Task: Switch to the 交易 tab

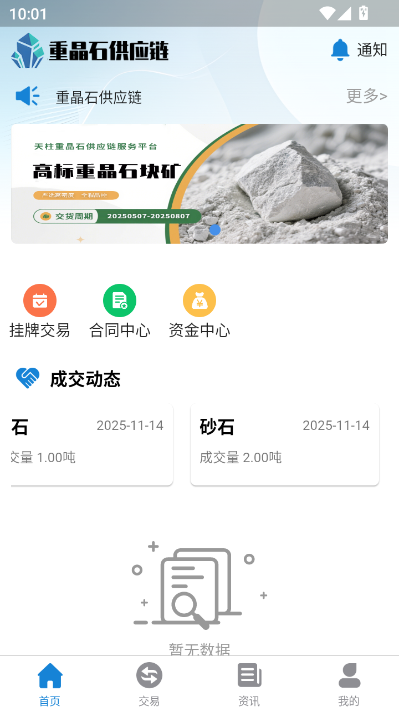Action: [x=150, y=684]
